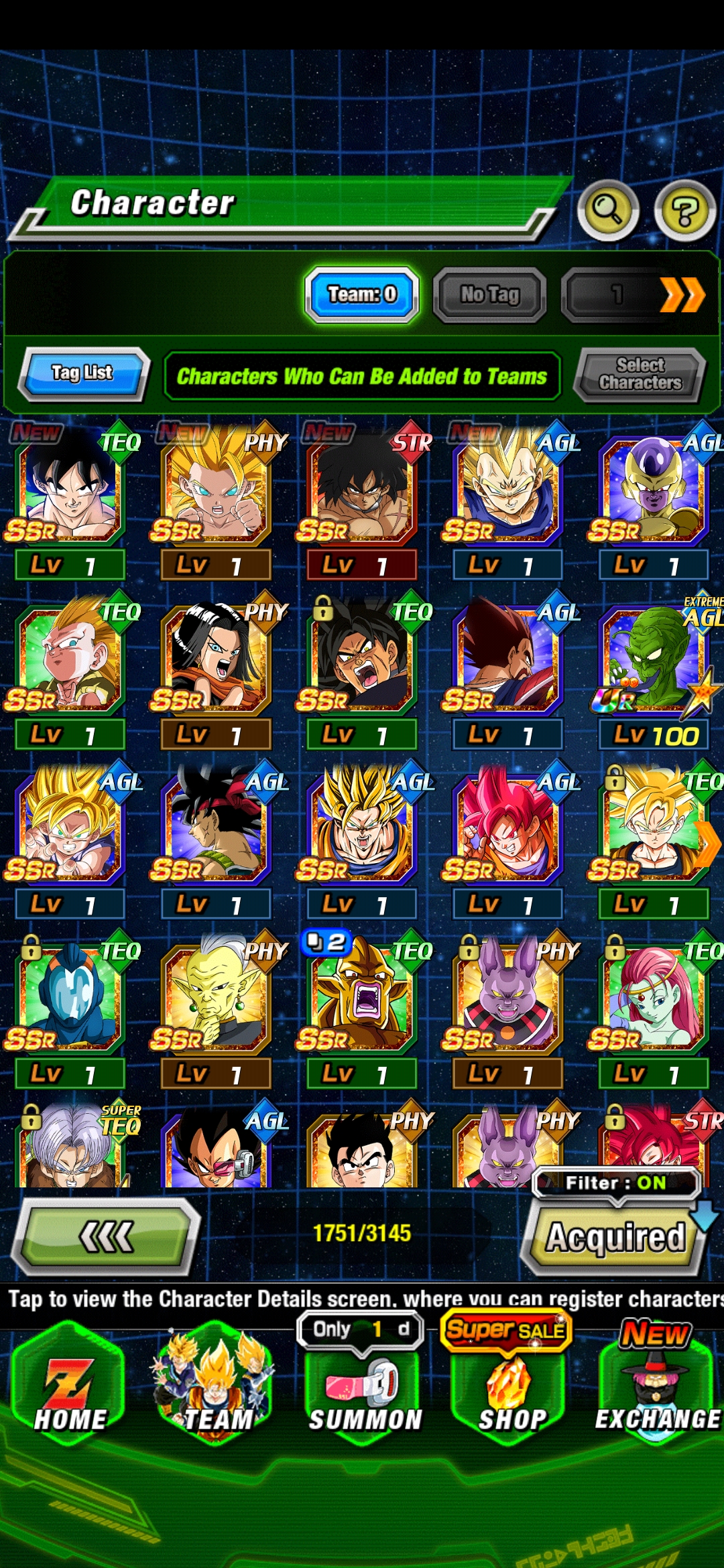Open the Filter: ON setting

tap(617, 1183)
